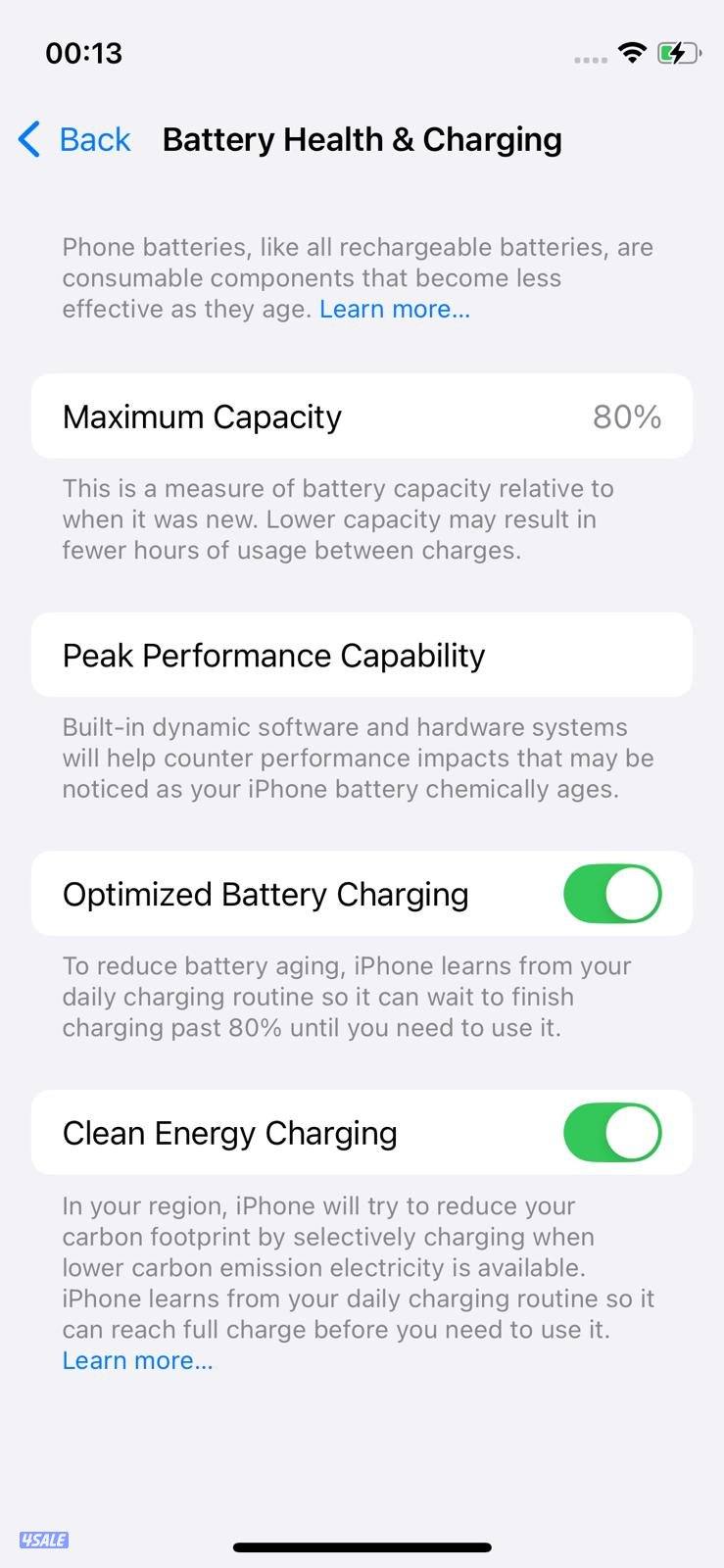
Task: Tap the 4SALE watermark logo
Action: click(x=43, y=1541)
